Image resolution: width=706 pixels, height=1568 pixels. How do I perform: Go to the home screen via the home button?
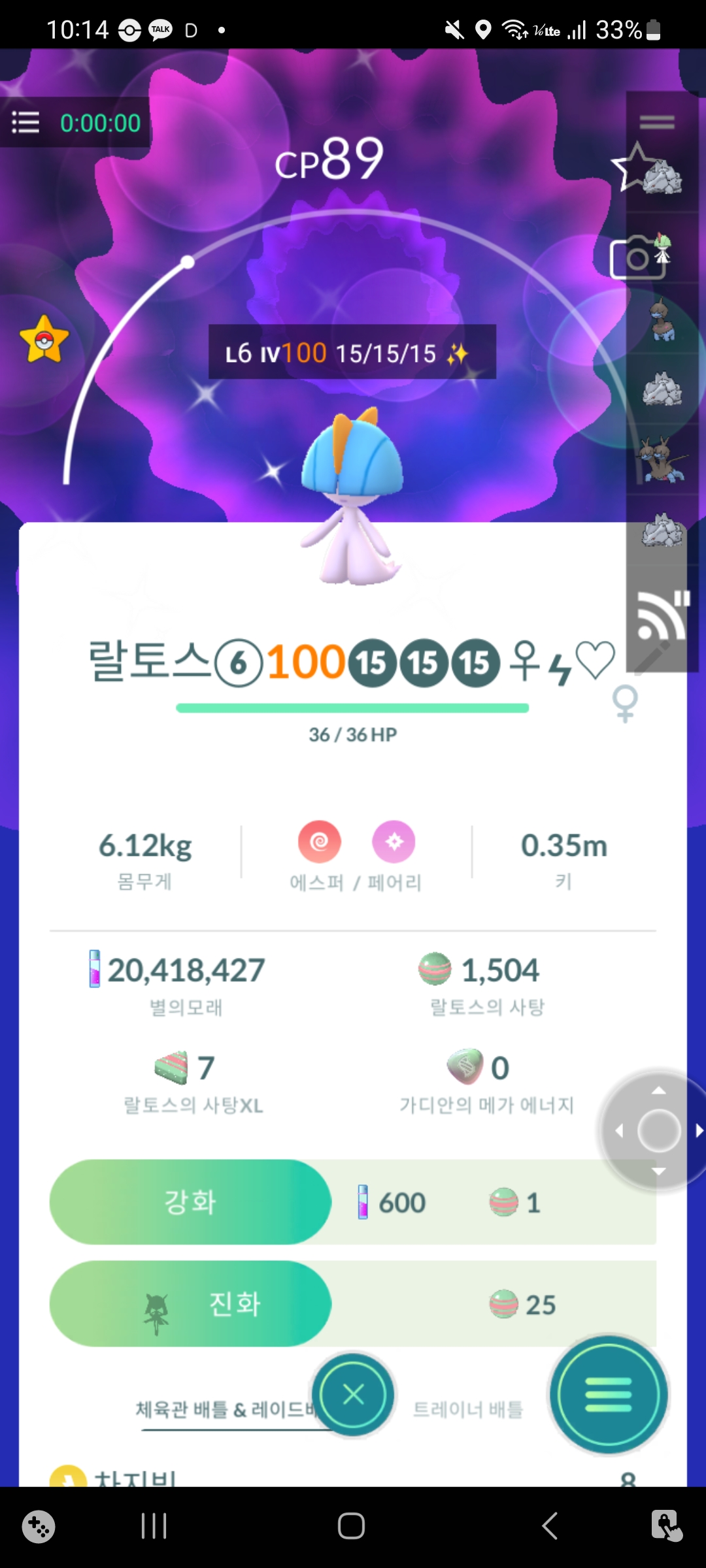(351, 1526)
